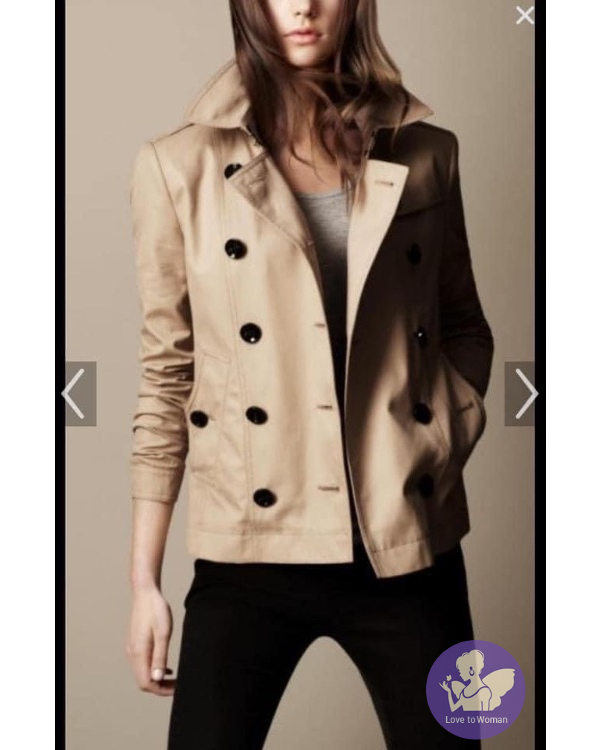Close the image viewer
This screenshot has height=750, width=600.
(524, 16)
